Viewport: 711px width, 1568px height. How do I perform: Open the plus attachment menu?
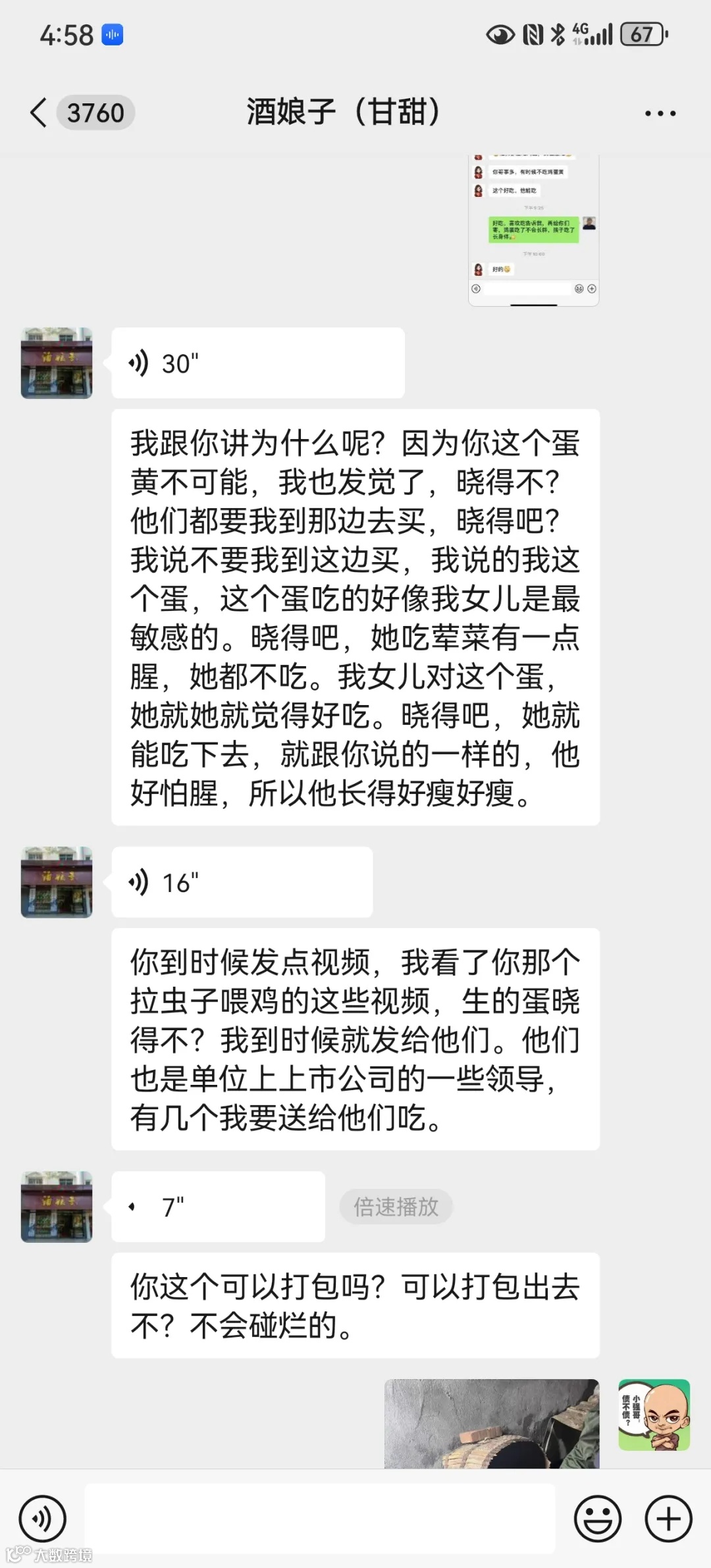pyautogui.click(x=669, y=1518)
